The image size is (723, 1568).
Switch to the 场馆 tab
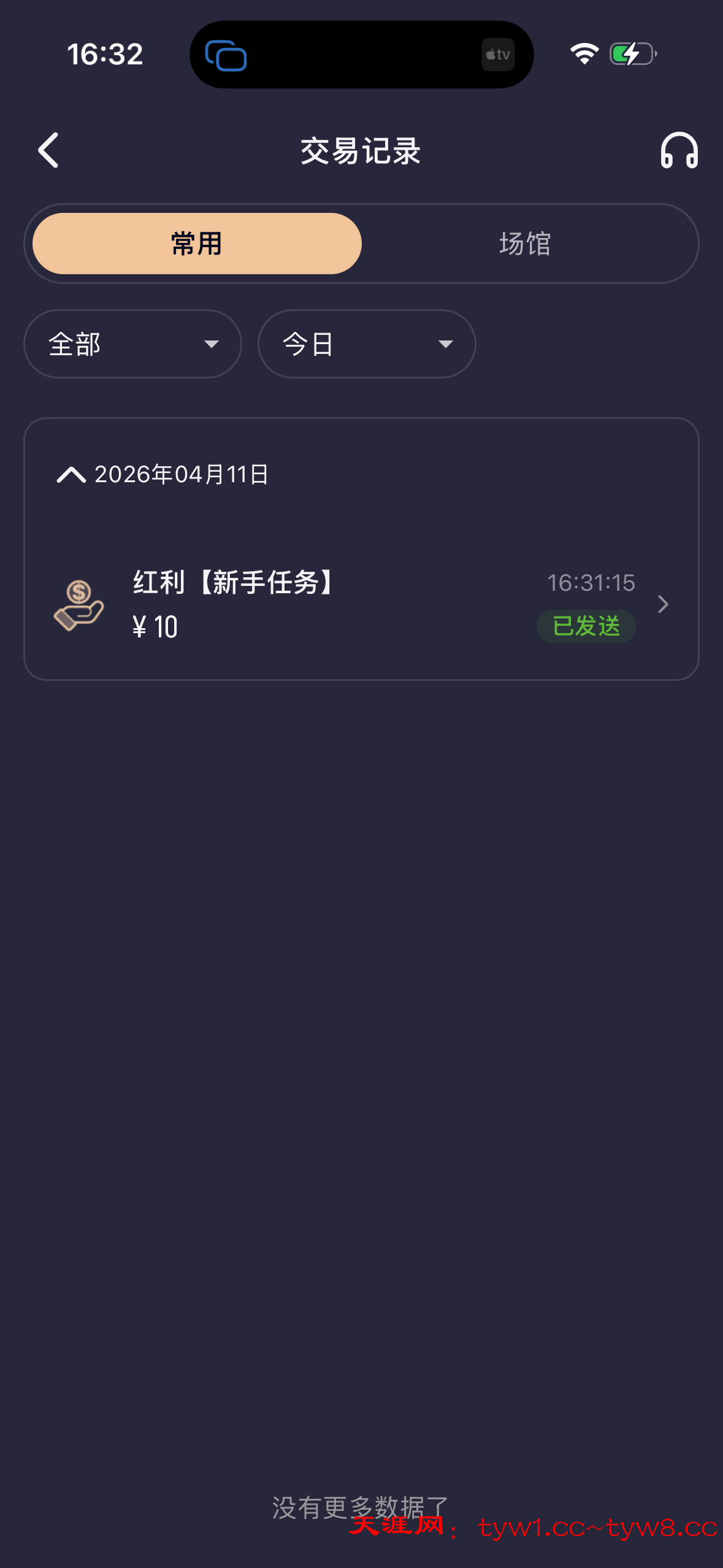(x=525, y=244)
